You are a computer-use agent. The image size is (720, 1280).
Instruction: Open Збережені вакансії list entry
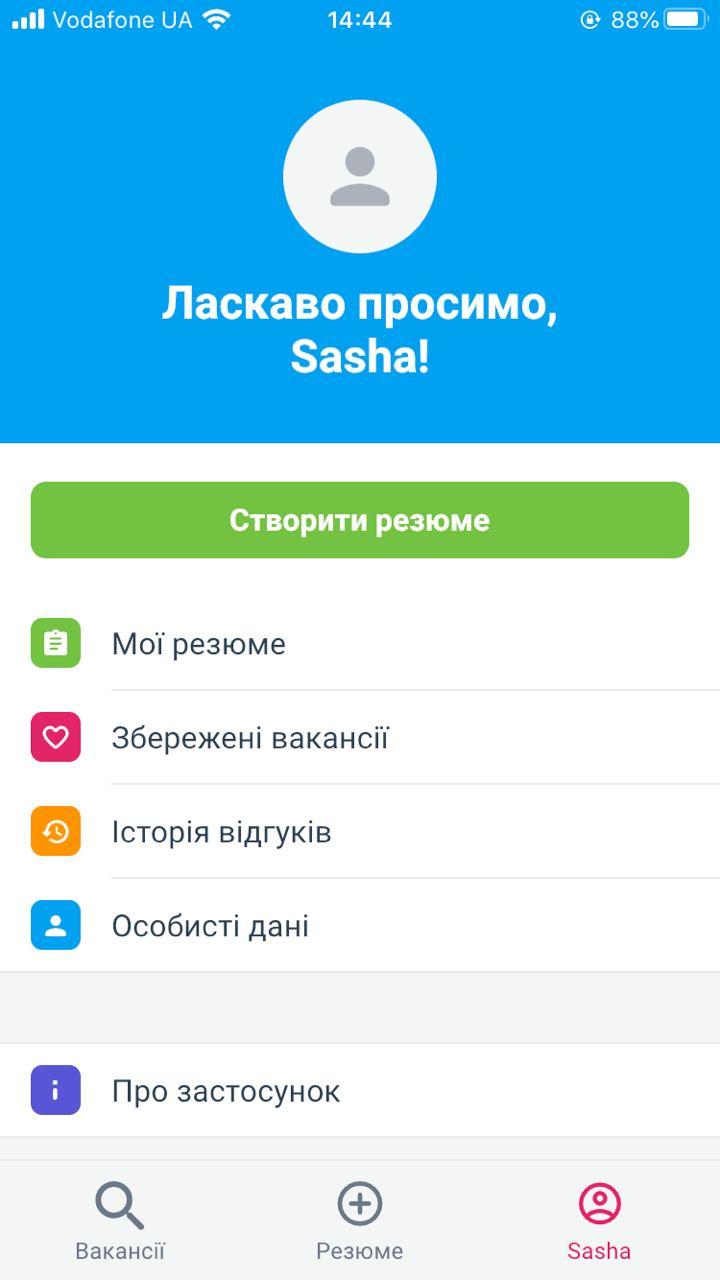click(262, 737)
